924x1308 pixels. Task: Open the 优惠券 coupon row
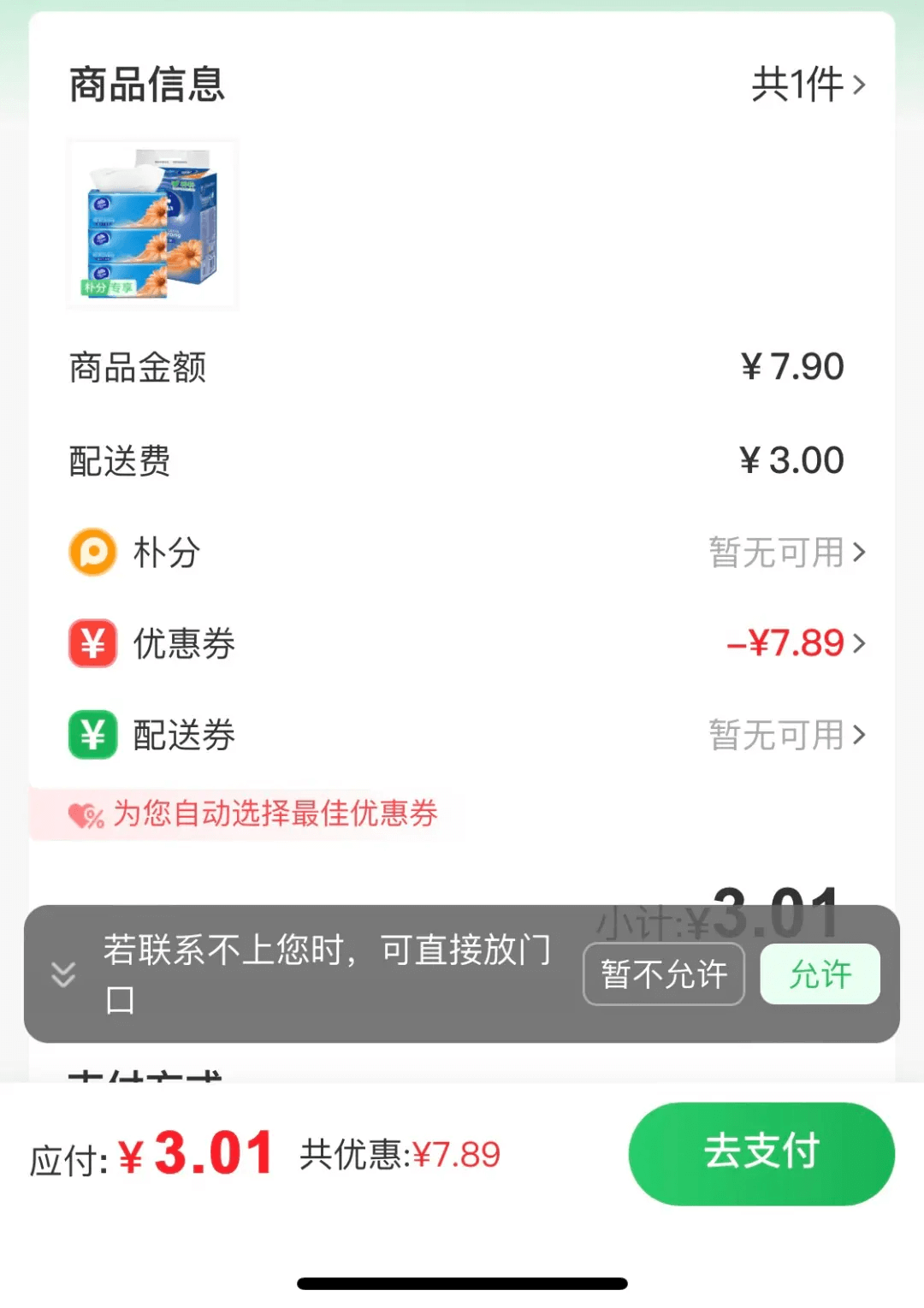pos(462,643)
